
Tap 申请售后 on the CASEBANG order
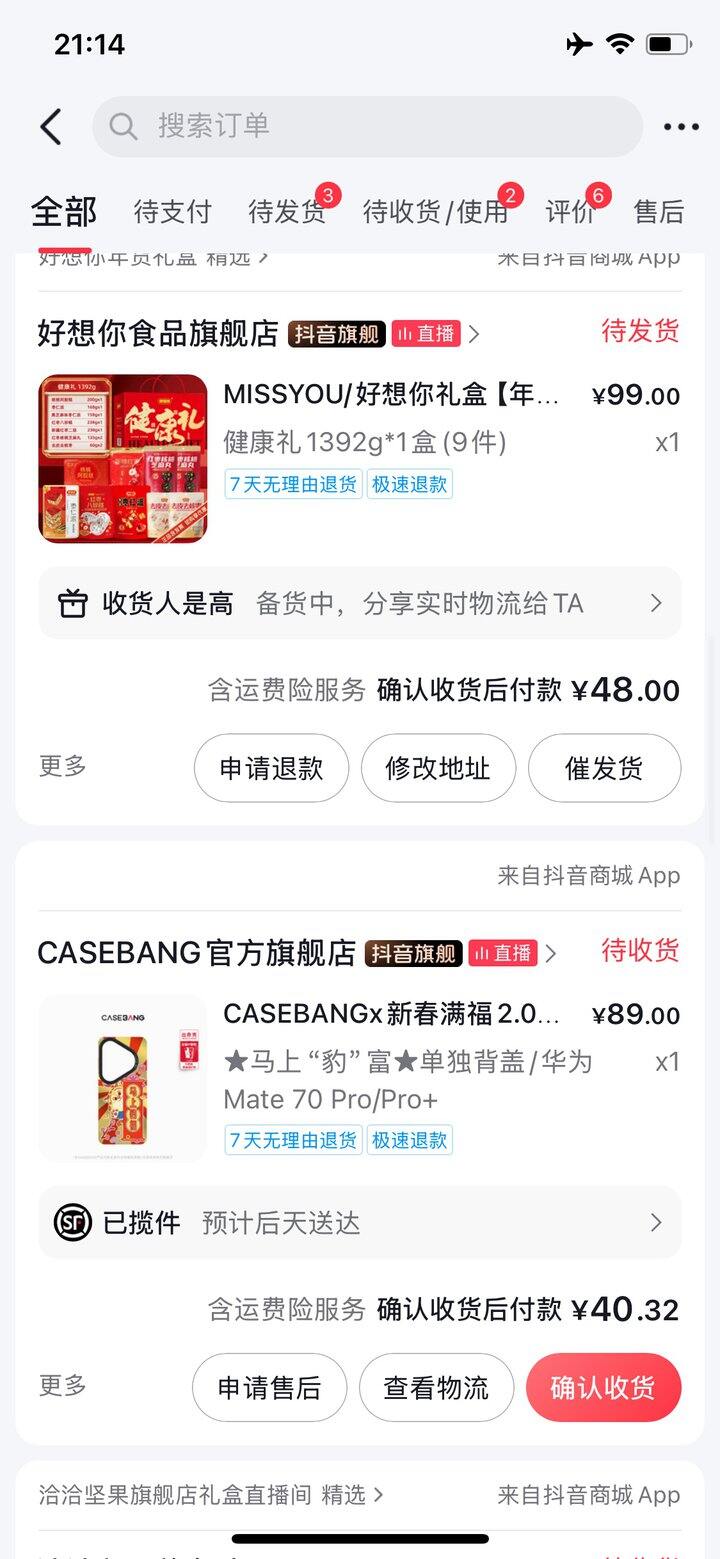[x=269, y=1387]
